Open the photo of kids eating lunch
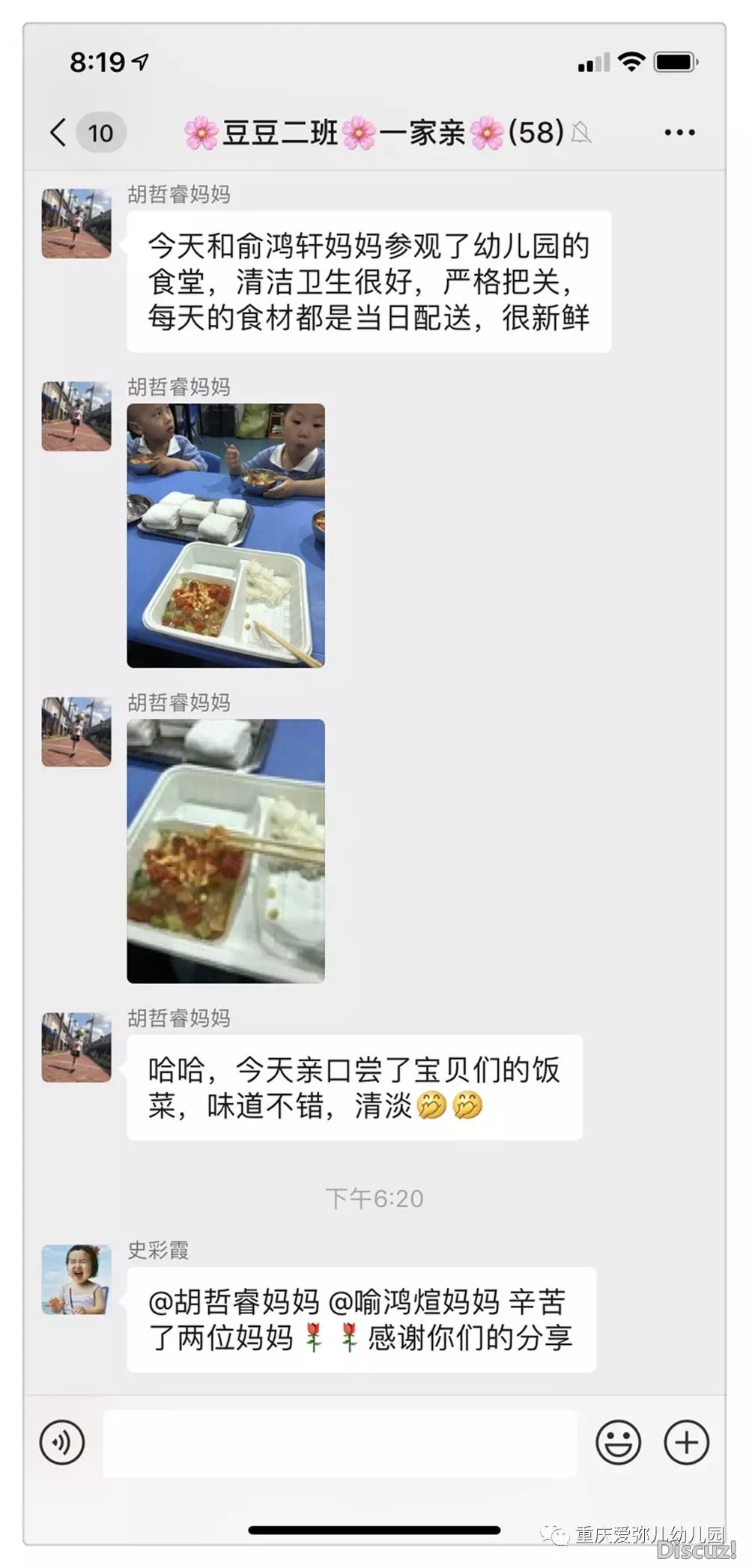This screenshot has width=749, height=1568. coord(225,535)
